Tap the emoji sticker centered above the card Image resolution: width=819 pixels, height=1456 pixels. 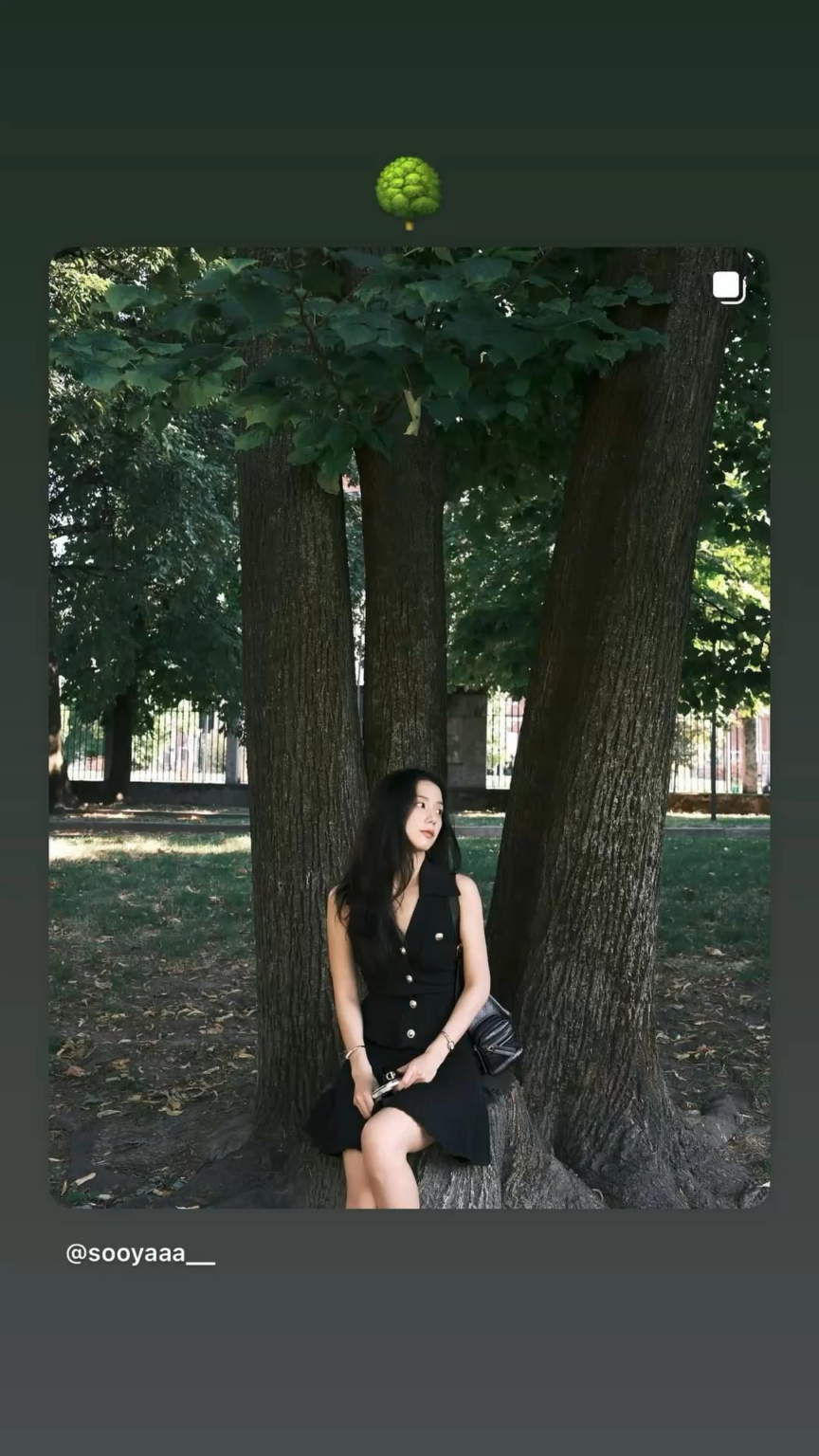pos(409,188)
